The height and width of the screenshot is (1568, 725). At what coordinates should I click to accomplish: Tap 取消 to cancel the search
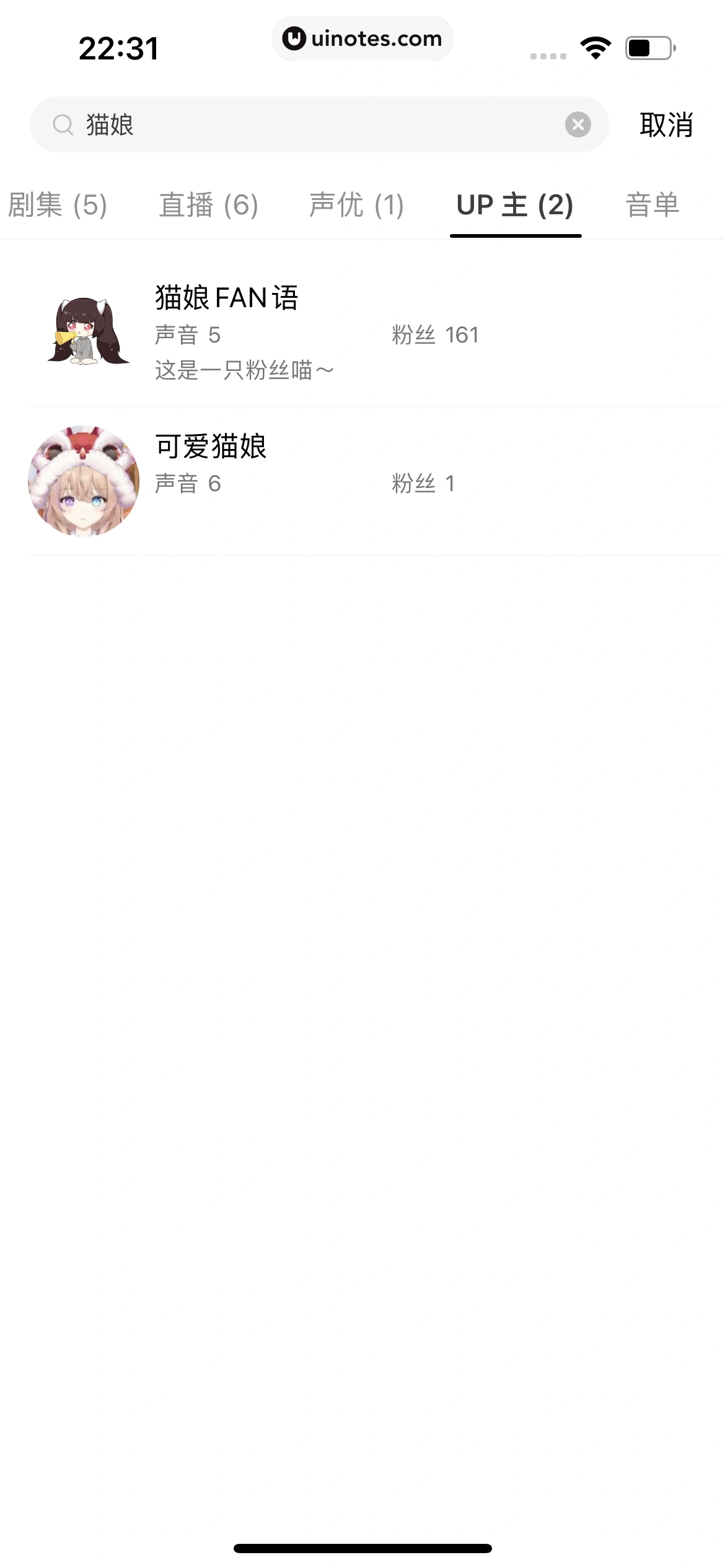click(664, 124)
